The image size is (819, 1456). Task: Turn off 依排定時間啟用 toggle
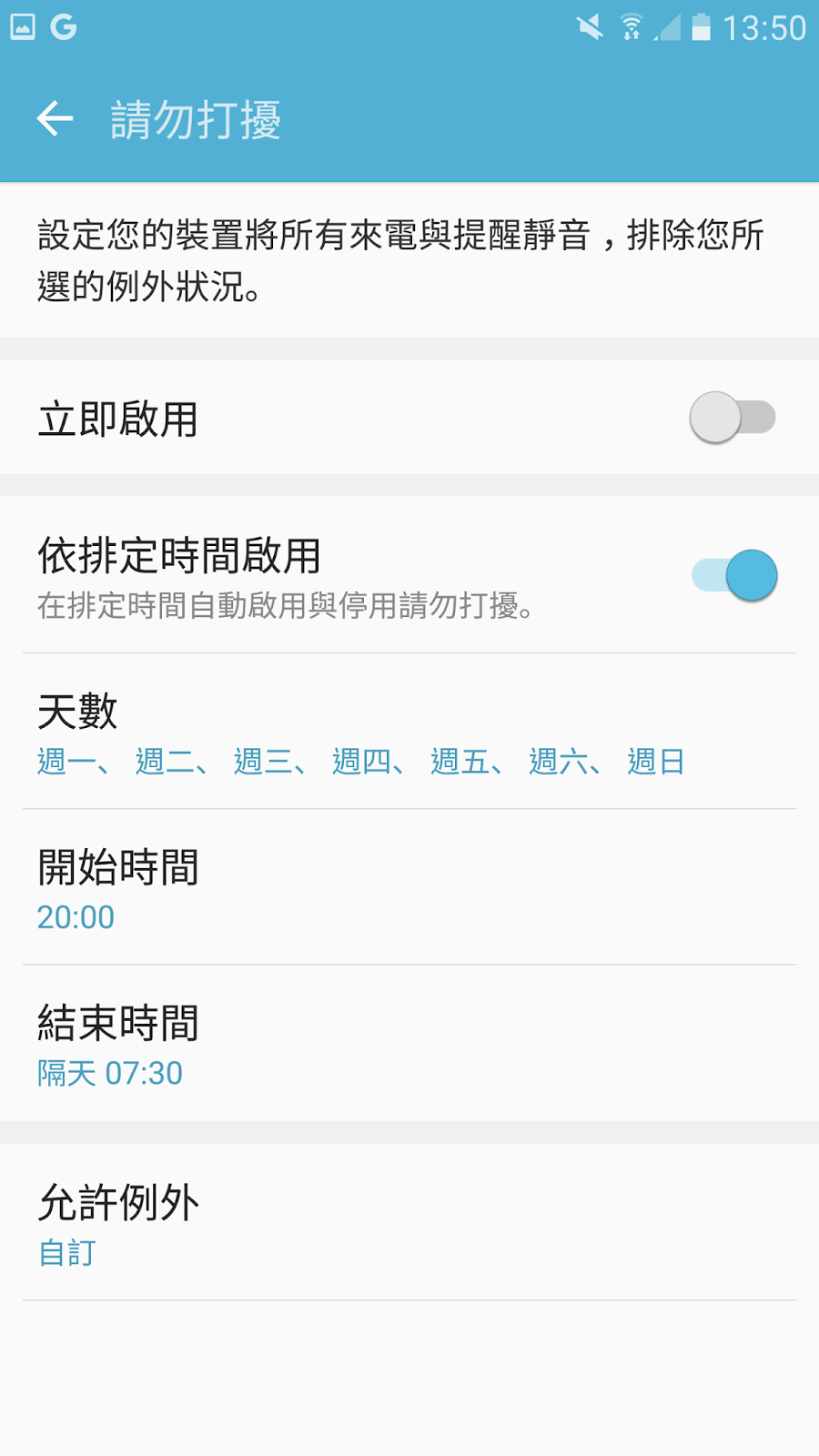[x=733, y=575]
